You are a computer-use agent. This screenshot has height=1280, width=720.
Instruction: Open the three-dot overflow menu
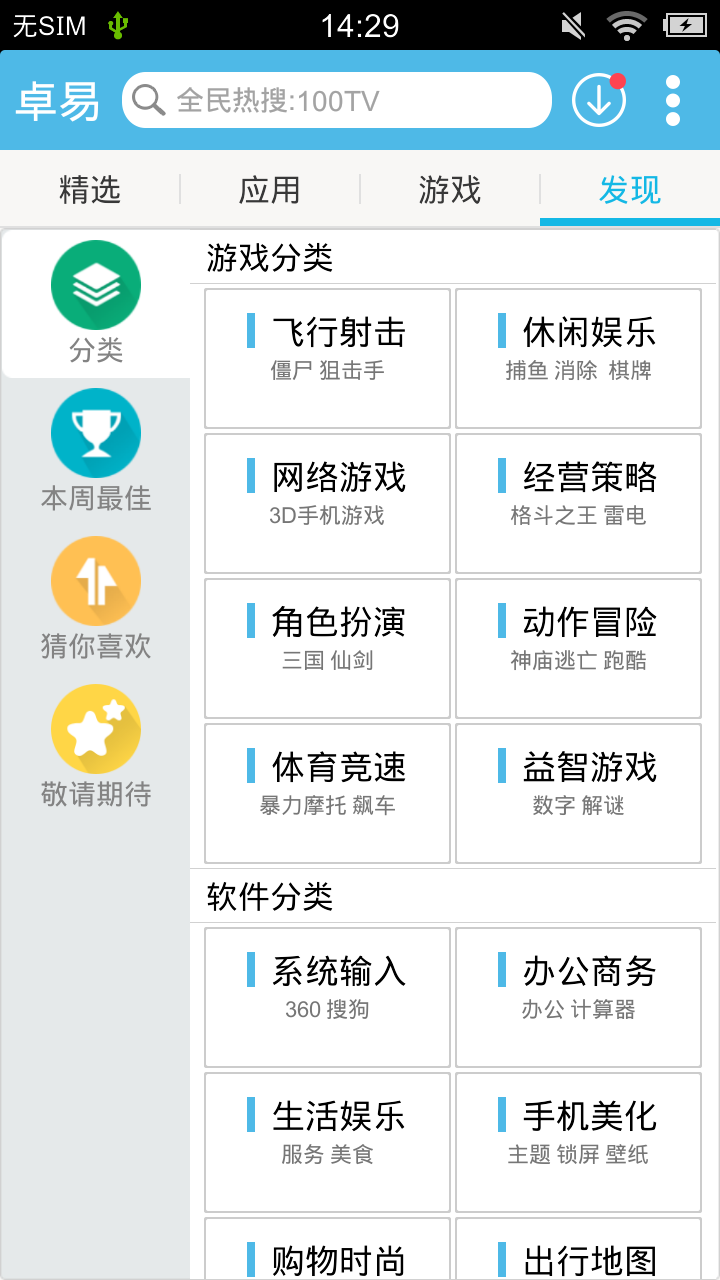coord(673,100)
